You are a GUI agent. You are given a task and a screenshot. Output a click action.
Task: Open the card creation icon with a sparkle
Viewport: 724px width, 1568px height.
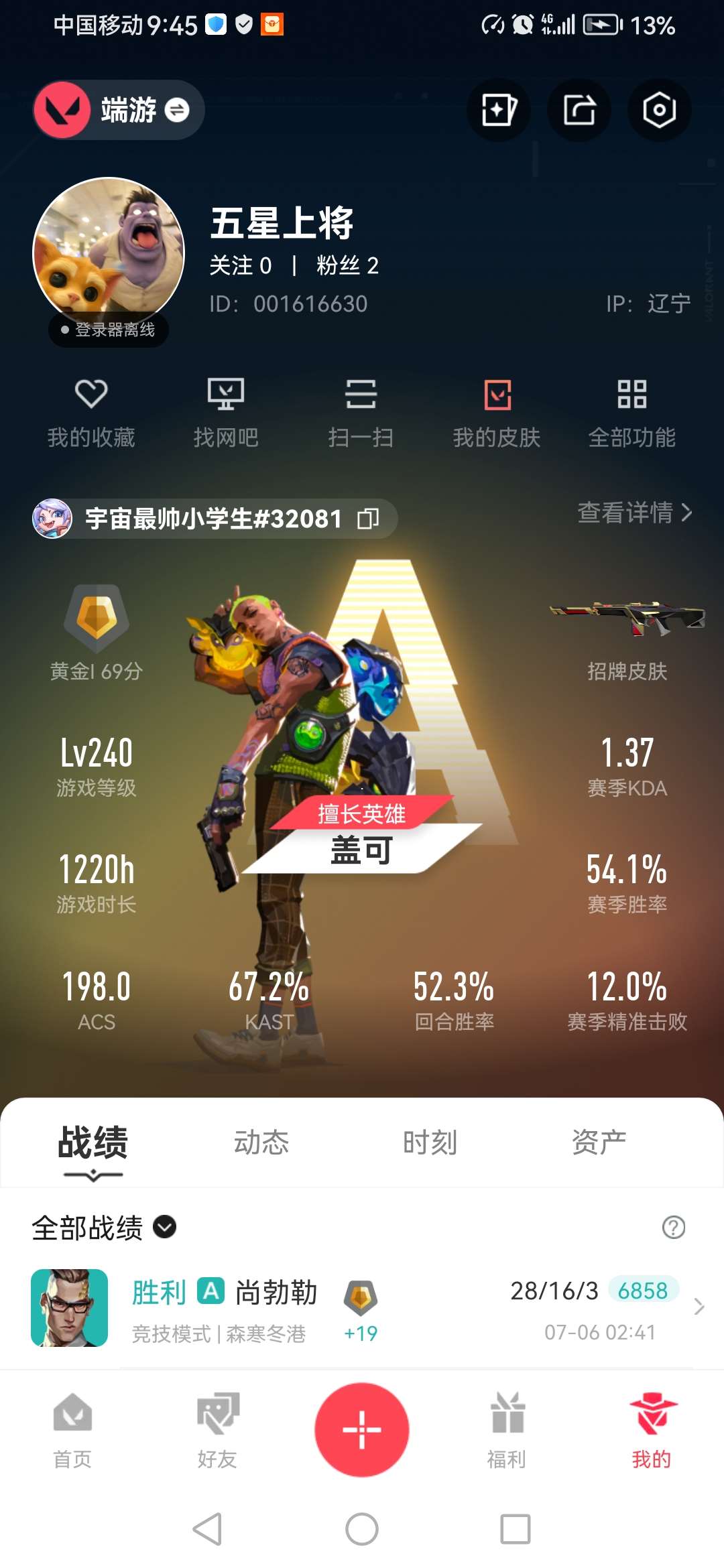pyautogui.click(x=498, y=110)
